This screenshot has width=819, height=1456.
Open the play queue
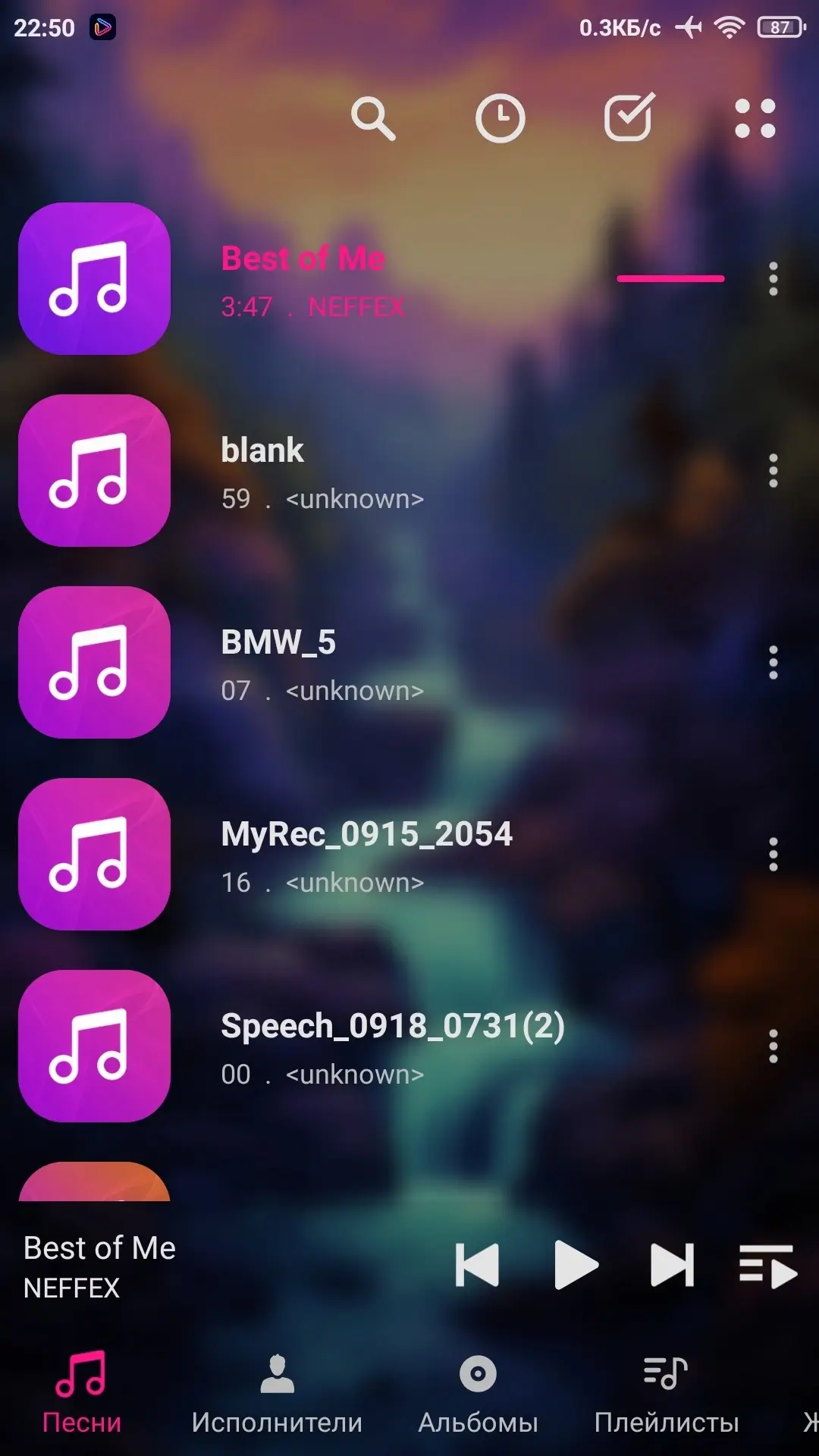[x=767, y=1265]
